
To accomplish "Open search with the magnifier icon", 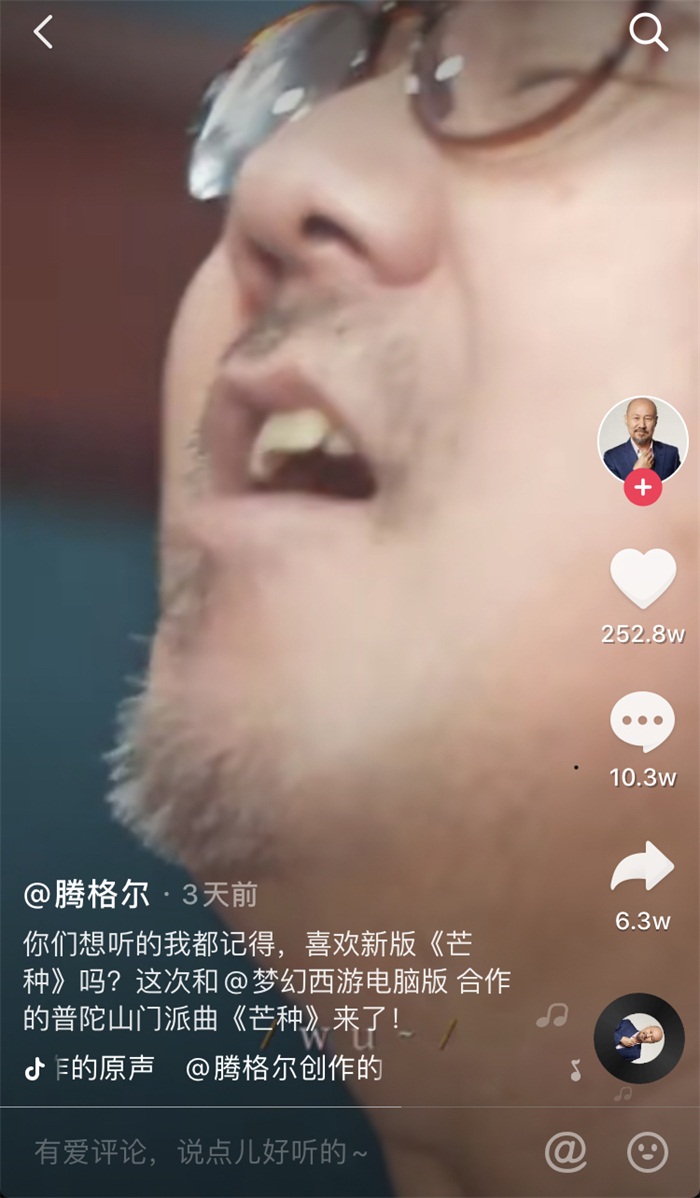I will [648, 33].
